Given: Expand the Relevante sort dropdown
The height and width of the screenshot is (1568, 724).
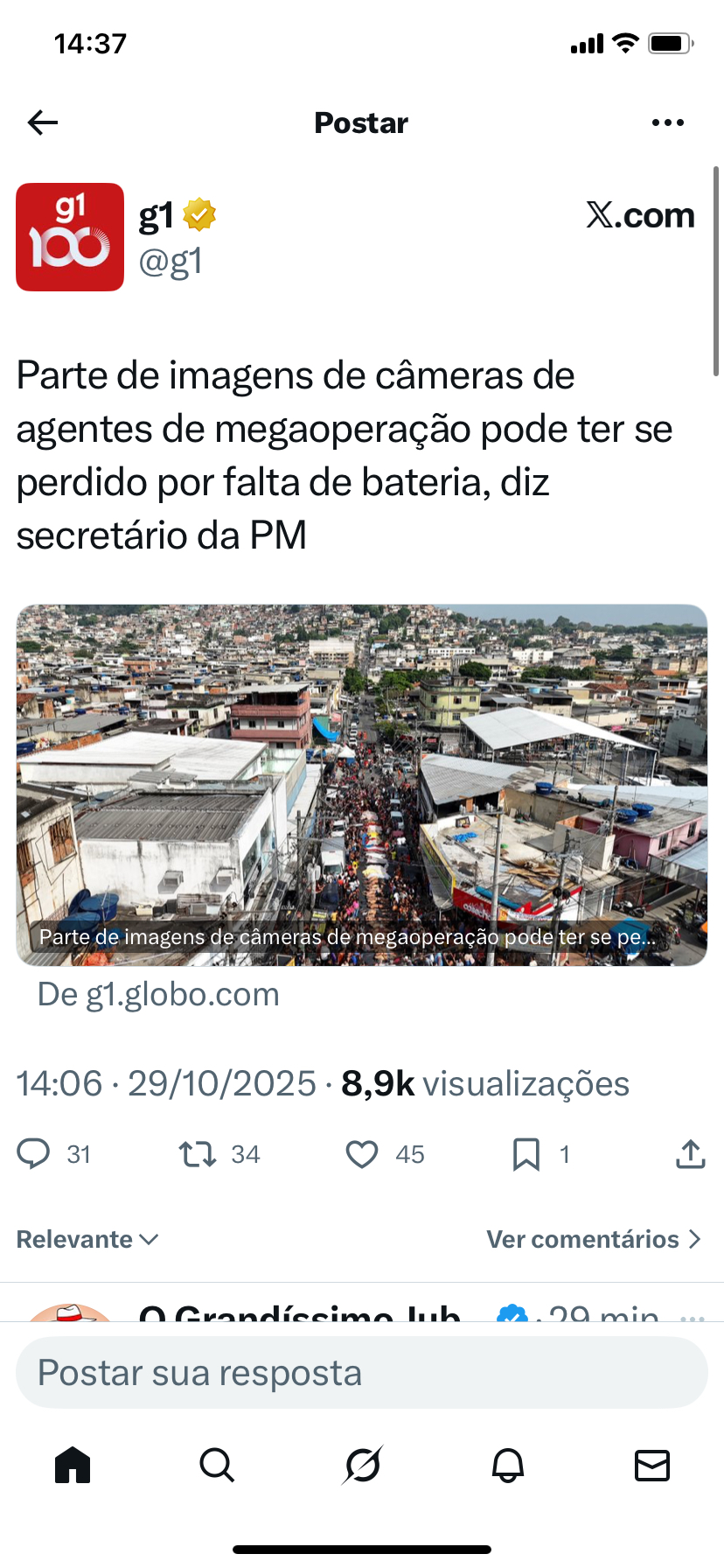Looking at the screenshot, I should click(87, 1239).
